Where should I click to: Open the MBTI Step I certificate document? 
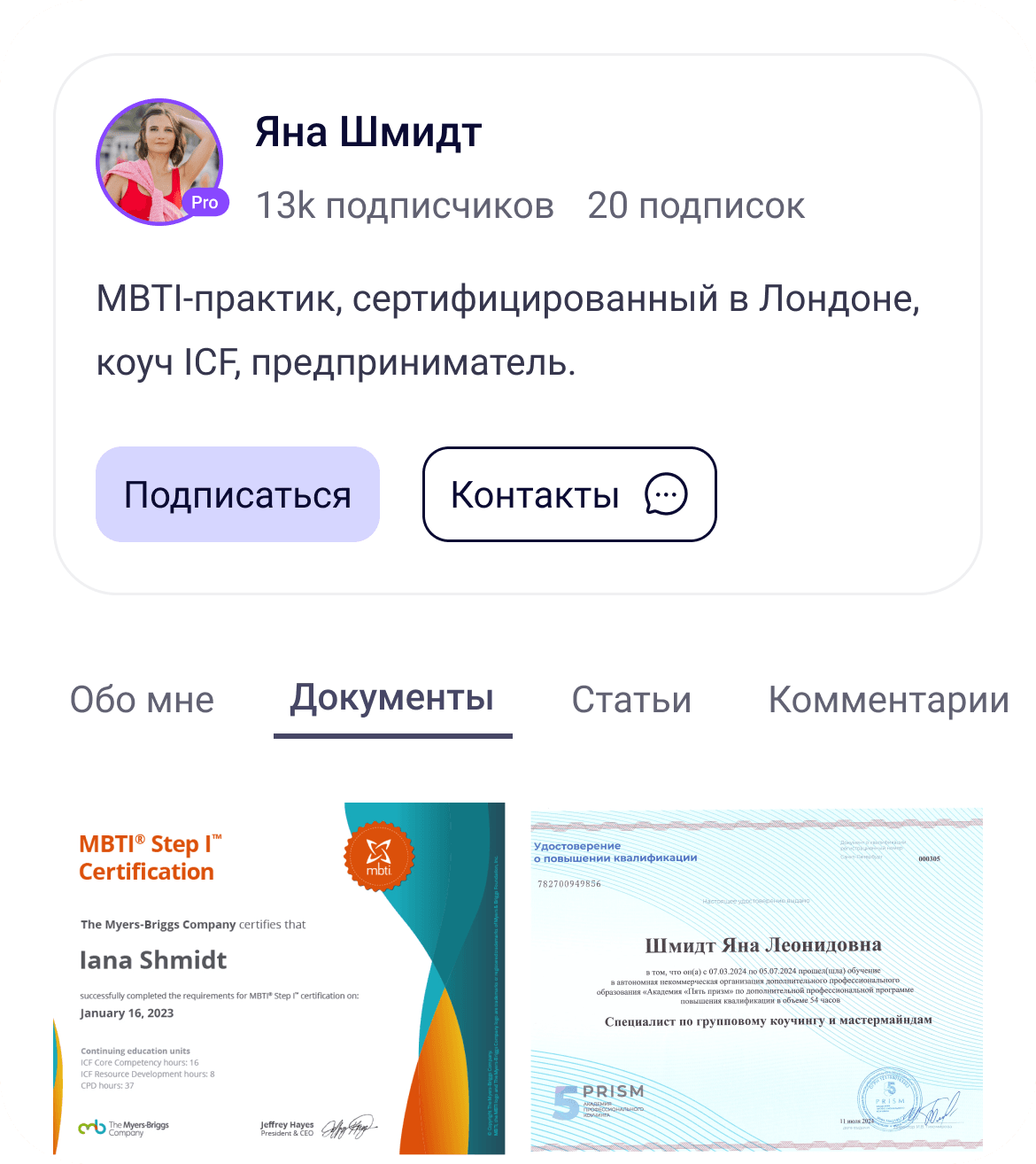[x=280, y=978]
